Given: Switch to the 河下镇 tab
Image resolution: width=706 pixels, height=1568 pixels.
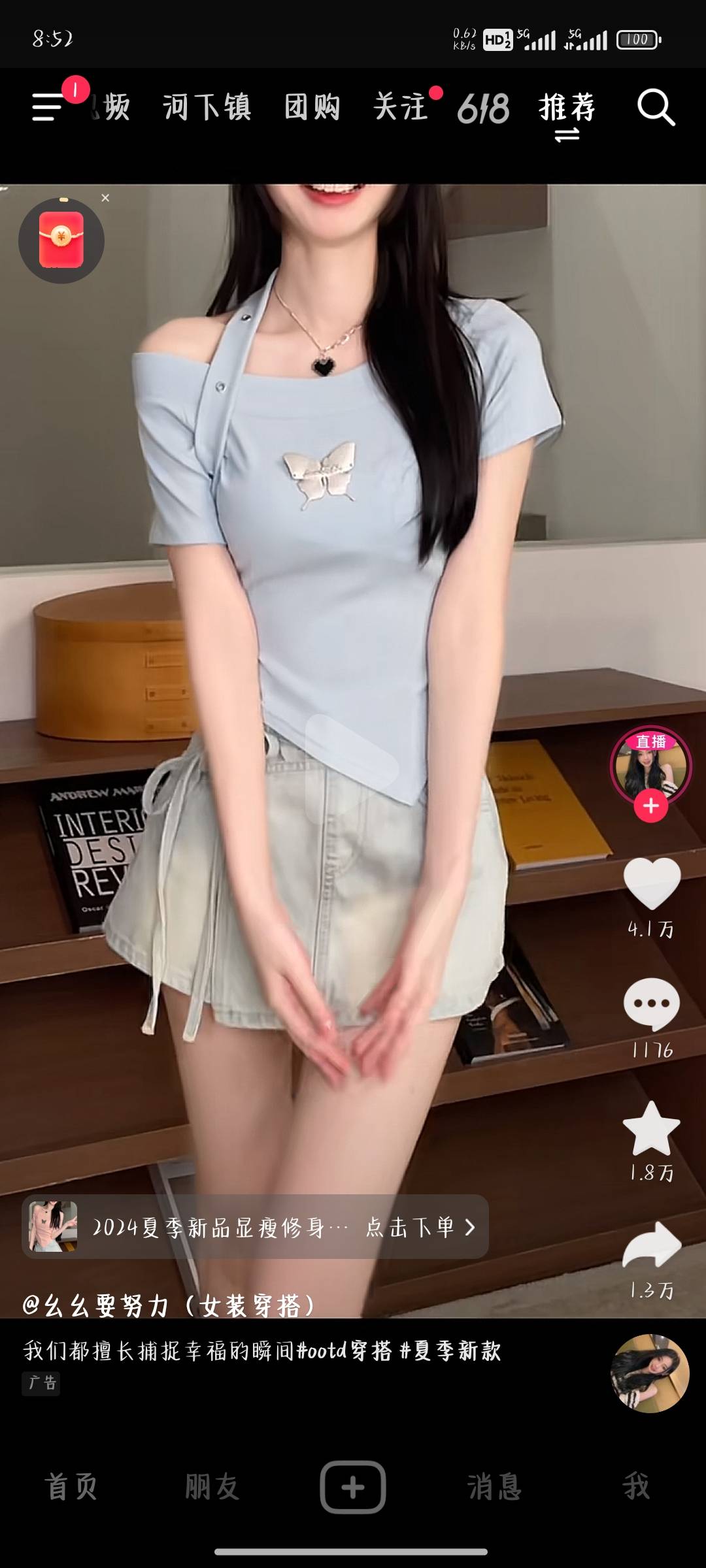Looking at the screenshot, I should (x=207, y=107).
